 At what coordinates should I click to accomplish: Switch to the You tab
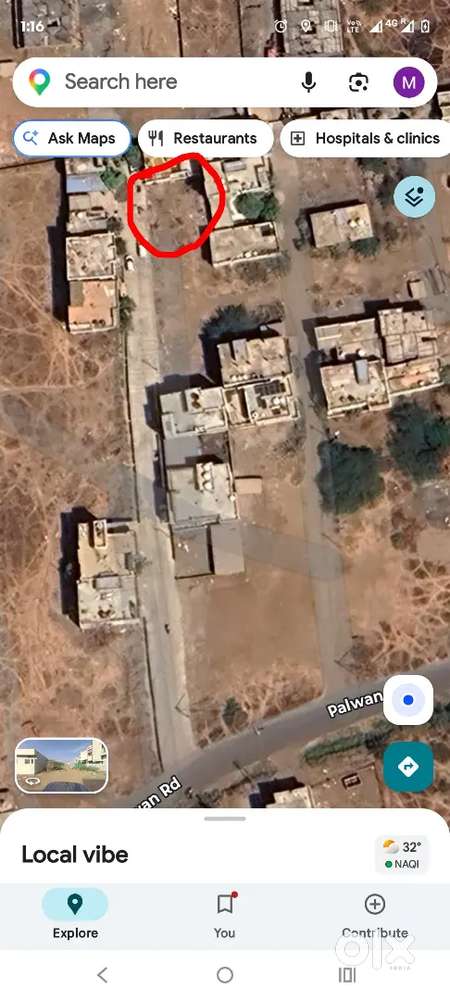(224, 916)
